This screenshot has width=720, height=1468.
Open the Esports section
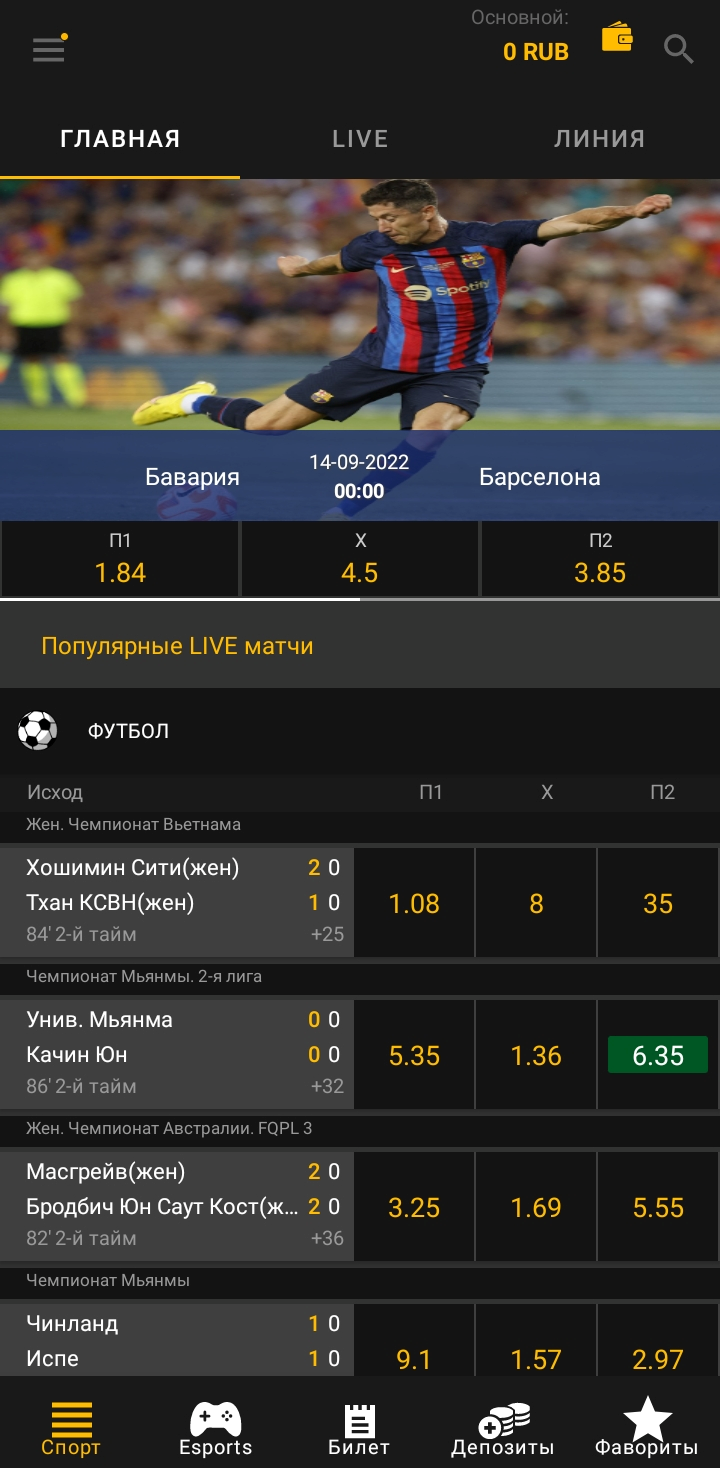click(x=215, y=1428)
